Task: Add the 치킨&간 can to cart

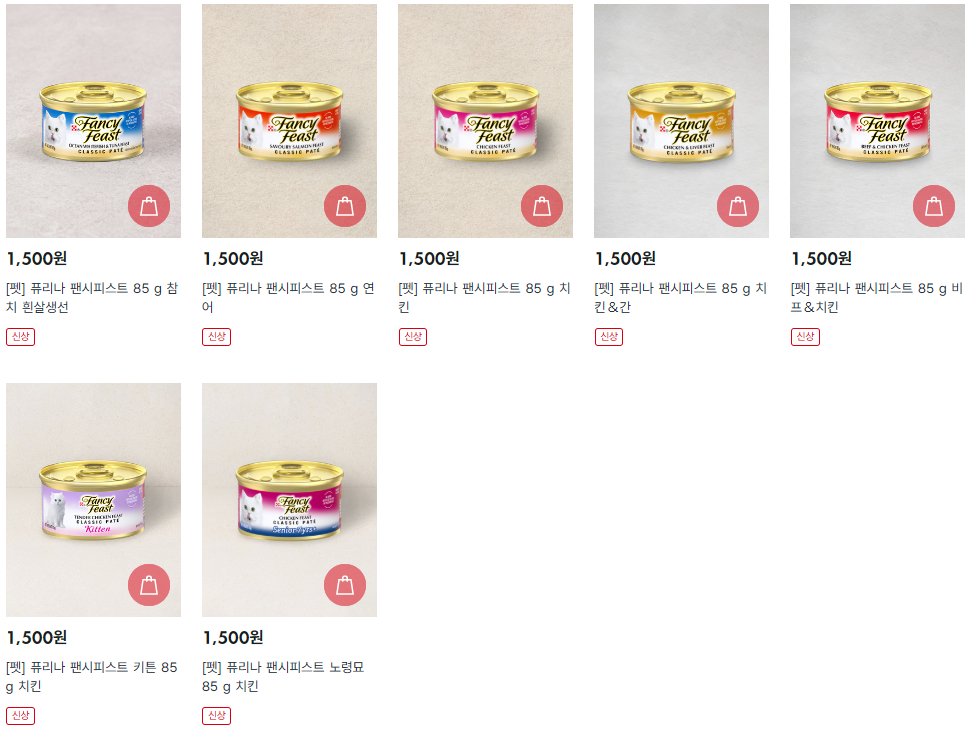Action: pos(737,206)
